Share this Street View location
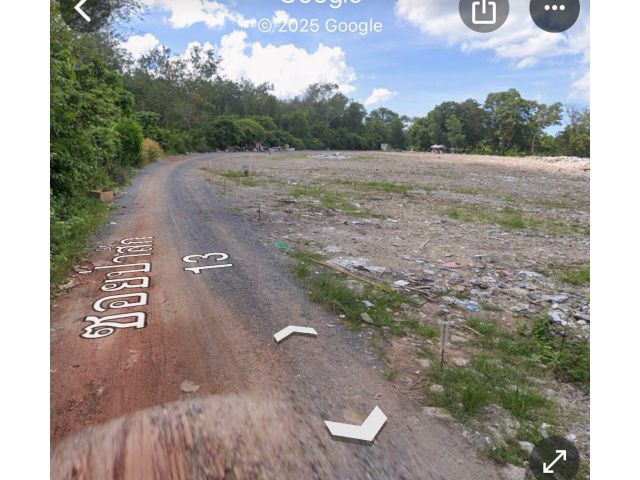This screenshot has width=640, height=480. pos(484,11)
